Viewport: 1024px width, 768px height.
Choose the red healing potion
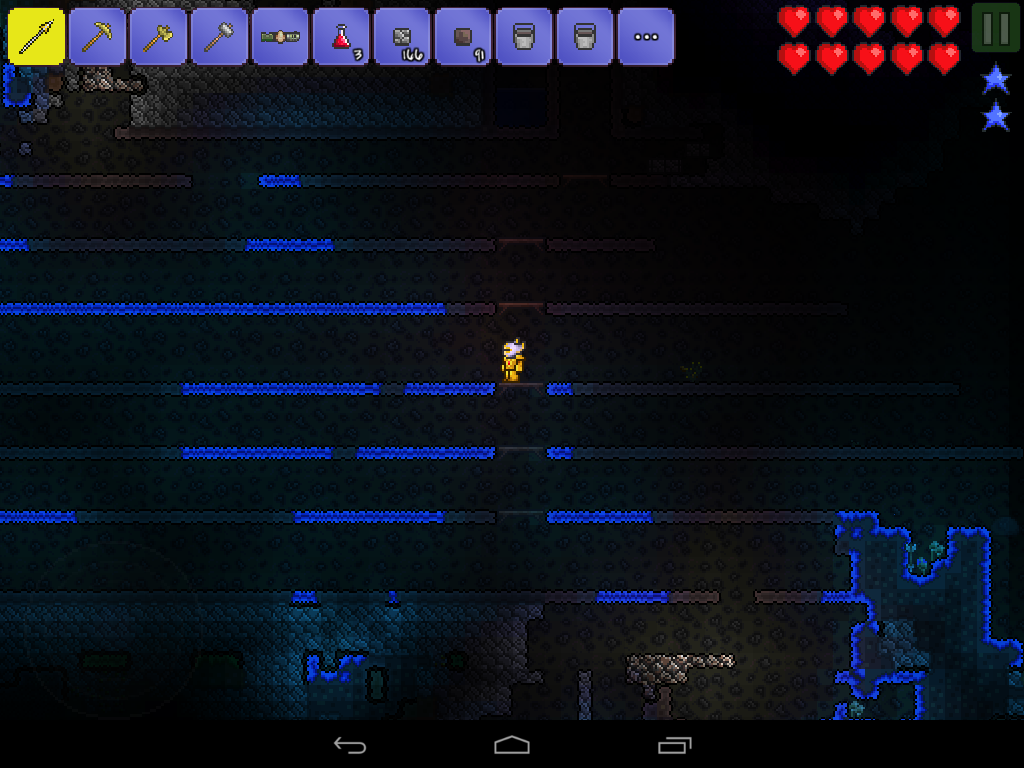coord(342,37)
